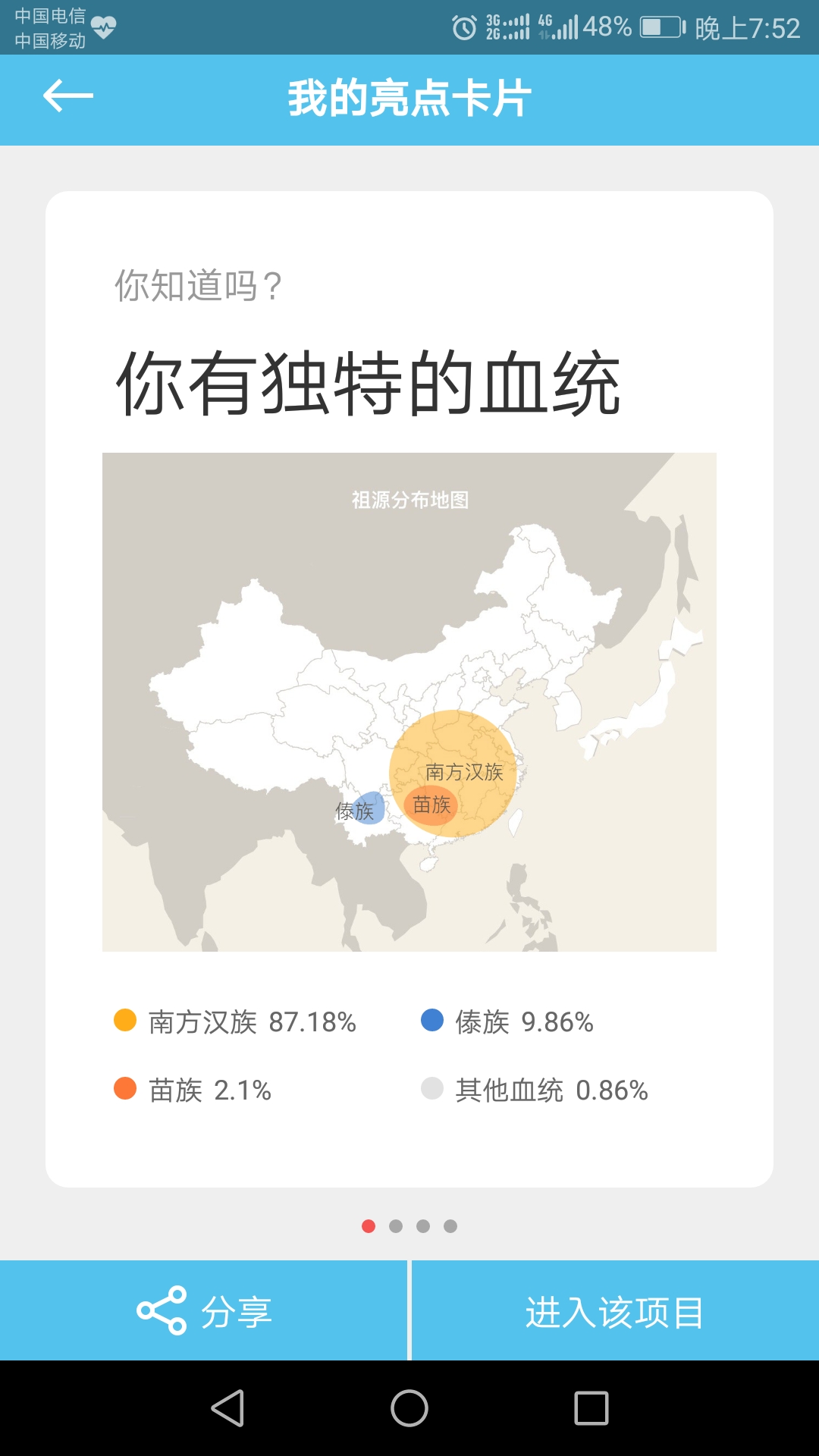Viewport: 819px width, 1456px height.
Task: Open the recent apps overview
Action: tap(591, 1408)
